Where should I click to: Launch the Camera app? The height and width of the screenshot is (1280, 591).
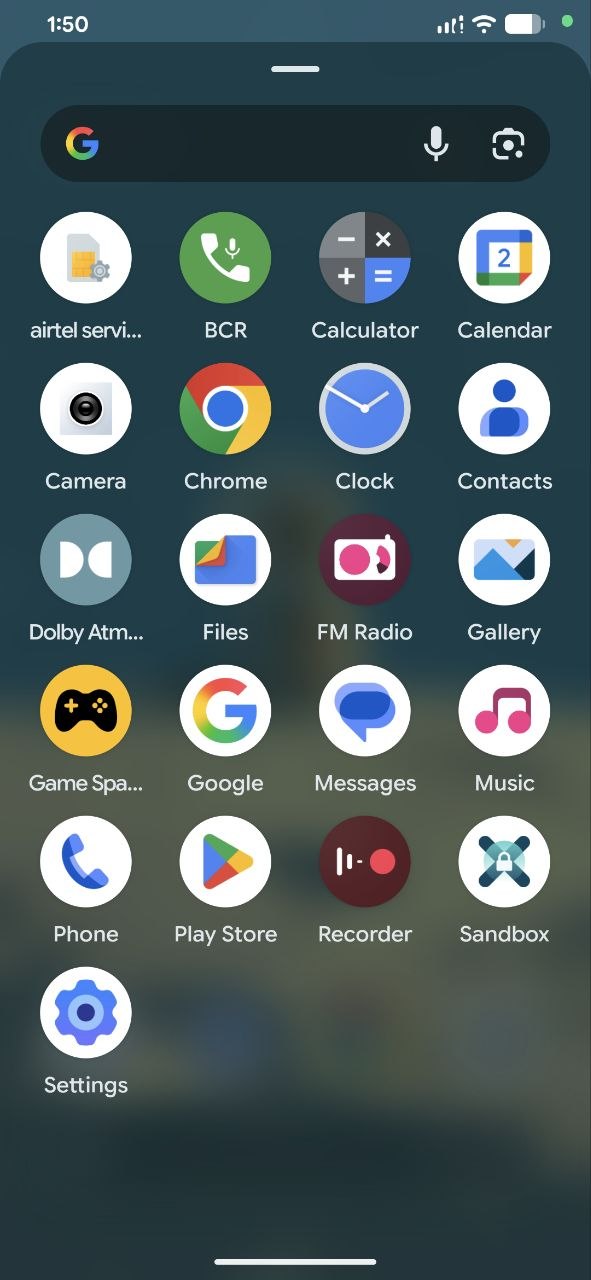86,409
